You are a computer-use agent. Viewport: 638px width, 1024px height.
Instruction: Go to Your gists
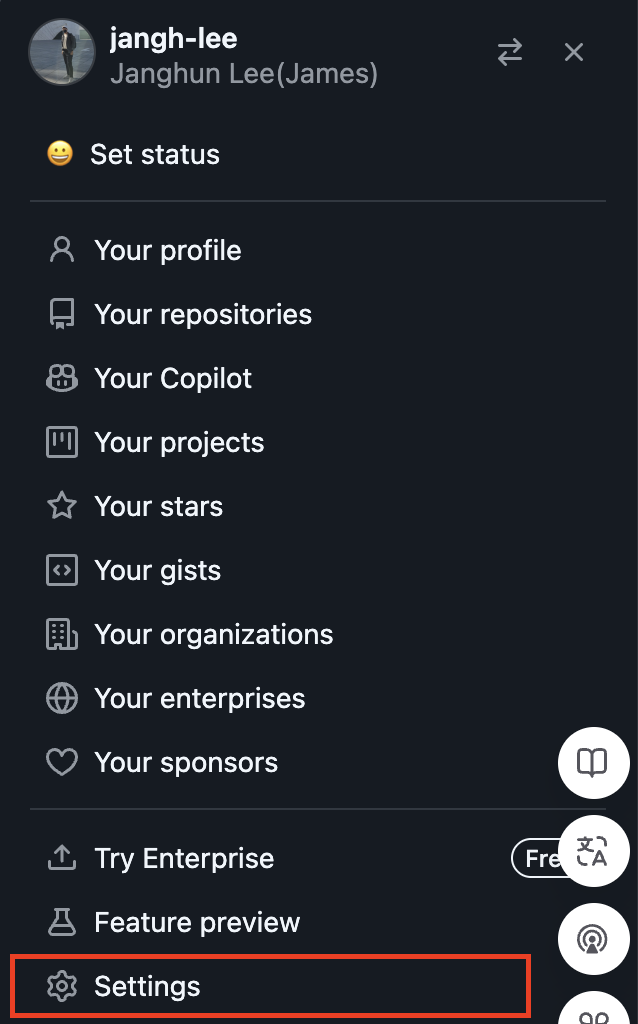tap(157, 570)
